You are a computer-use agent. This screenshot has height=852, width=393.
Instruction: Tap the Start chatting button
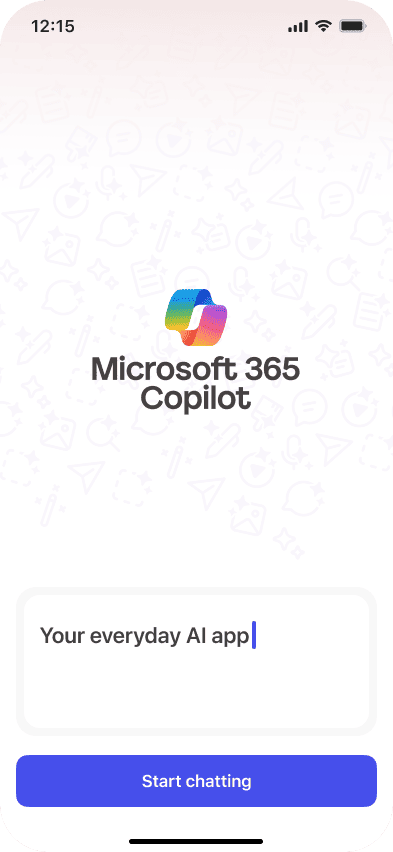196,781
